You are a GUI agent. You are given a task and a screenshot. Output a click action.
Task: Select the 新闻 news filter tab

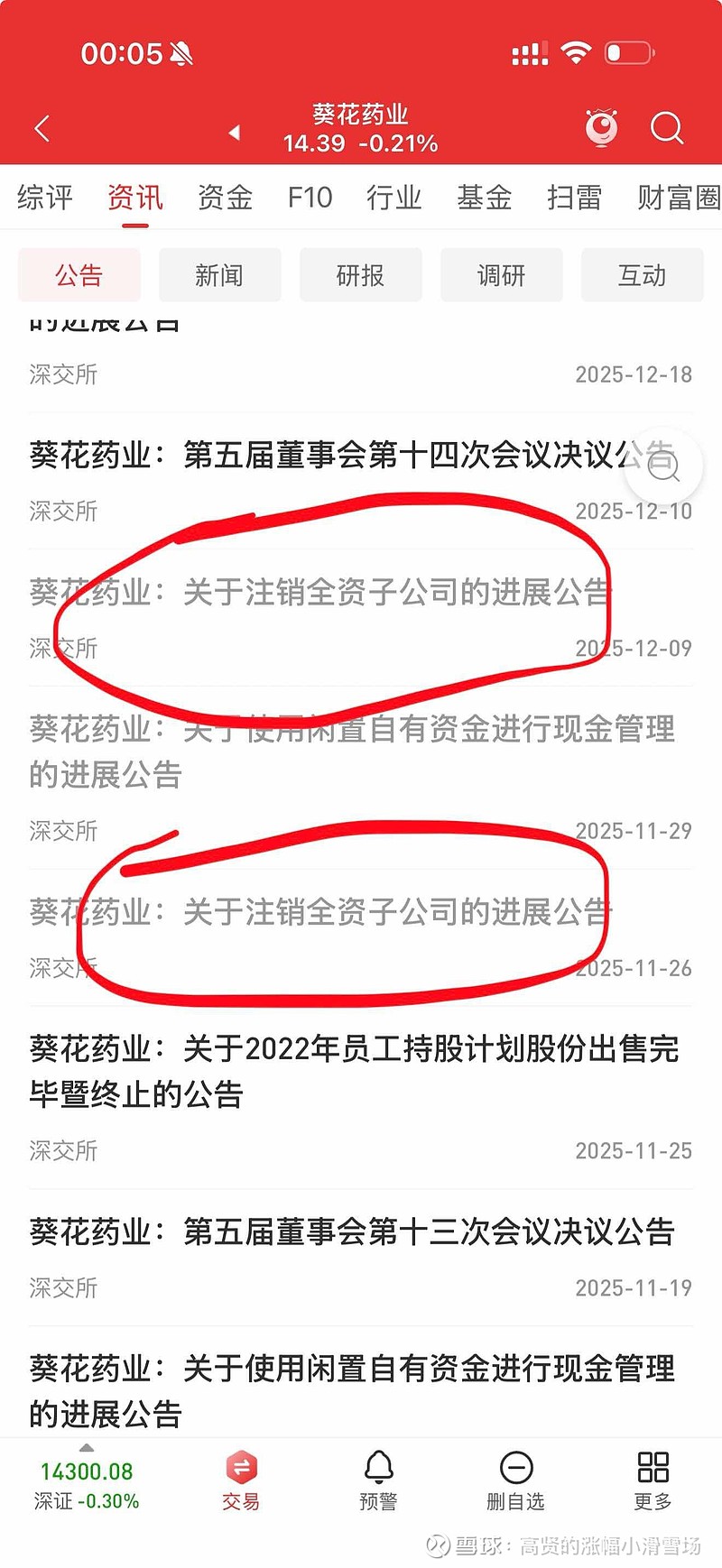pos(219,275)
